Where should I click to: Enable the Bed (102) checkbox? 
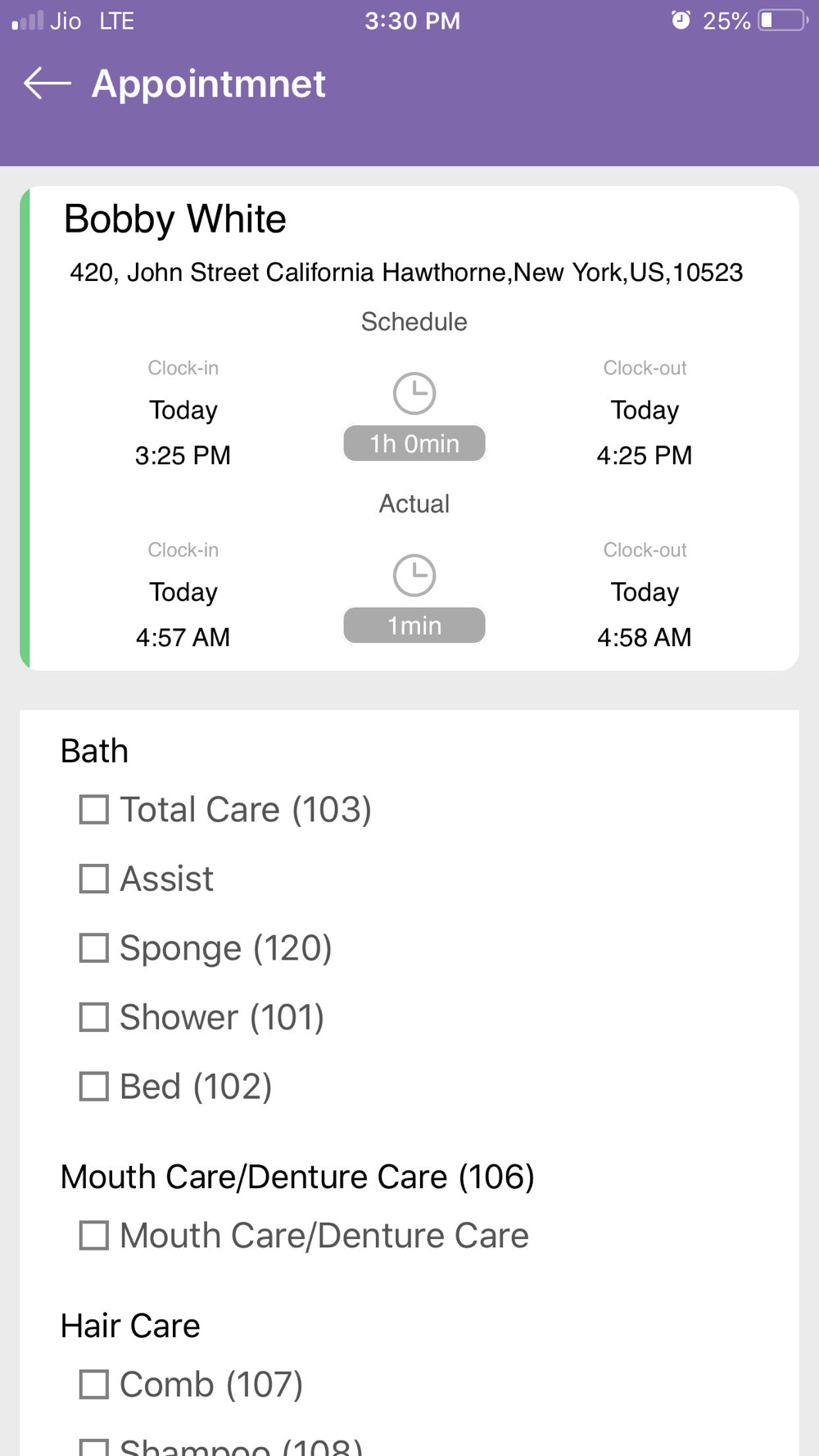pos(93,1087)
